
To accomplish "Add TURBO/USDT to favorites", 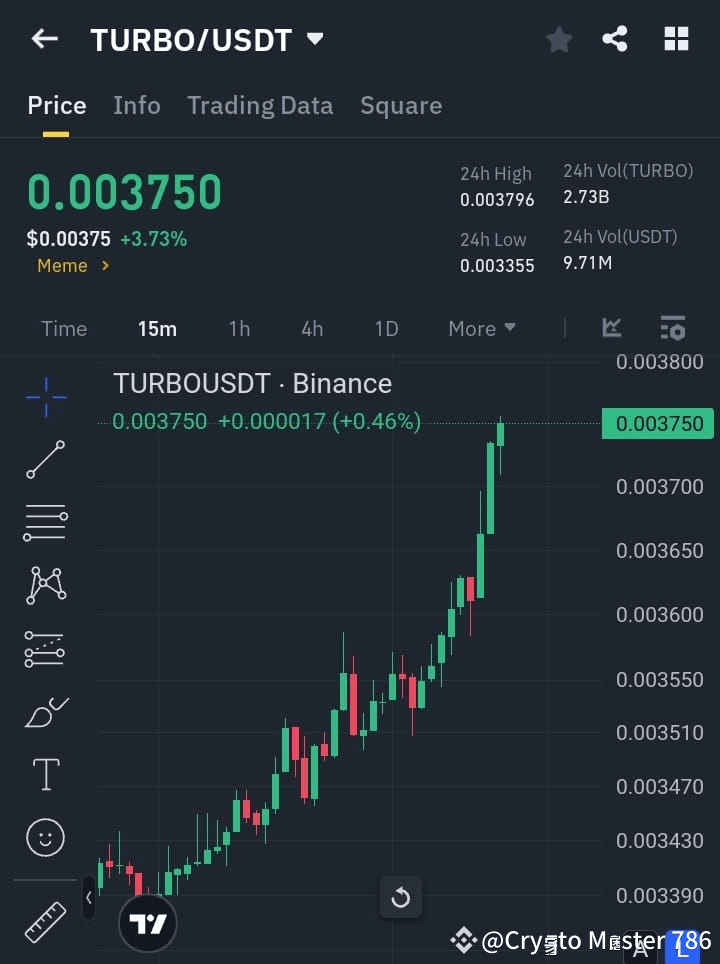I will [x=558, y=39].
